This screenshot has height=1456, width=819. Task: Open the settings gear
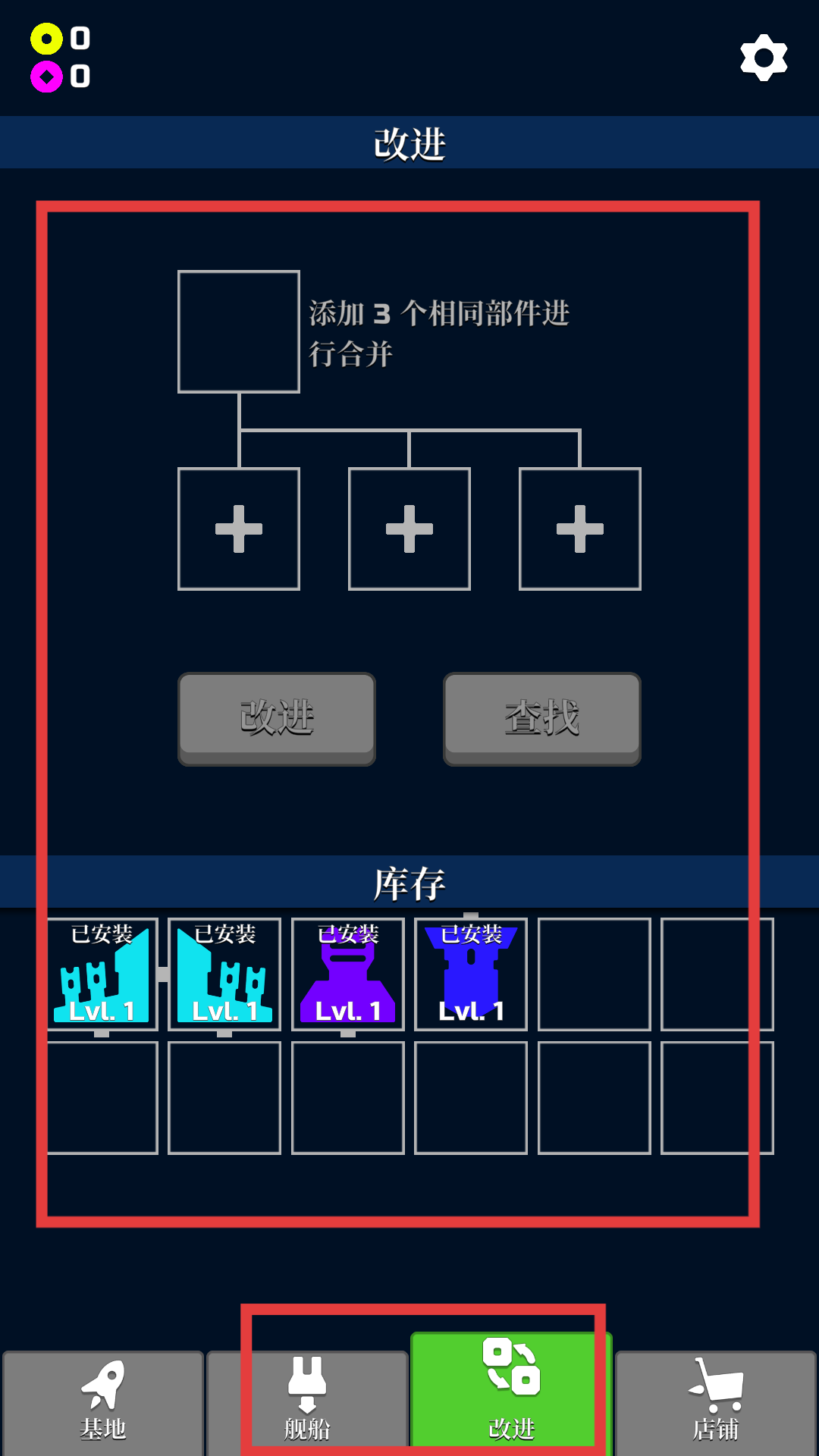tap(764, 58)
